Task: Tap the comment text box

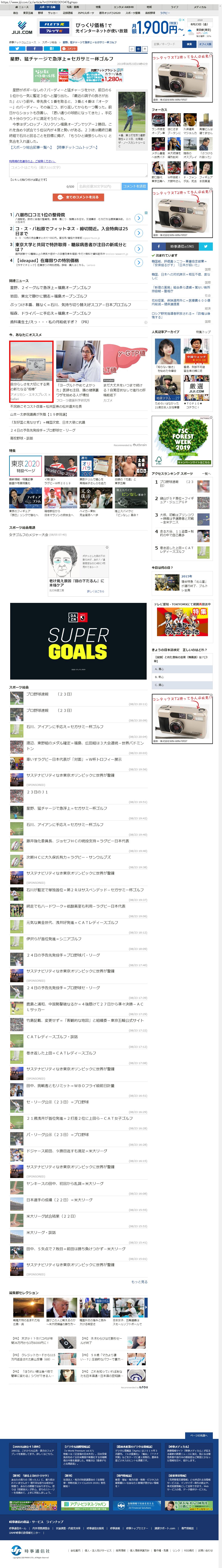Action: pos(78,169)
